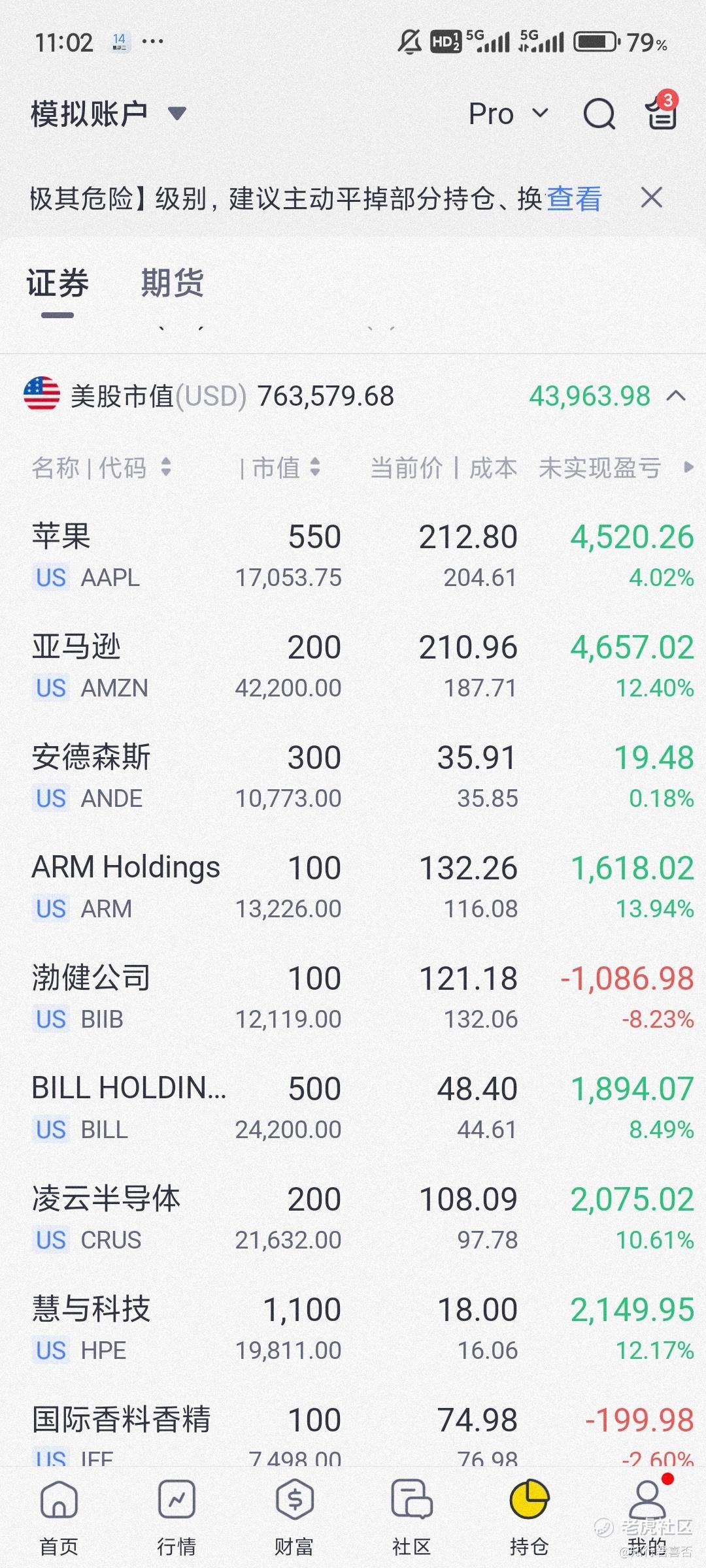Open the search icon

point(599,114)
